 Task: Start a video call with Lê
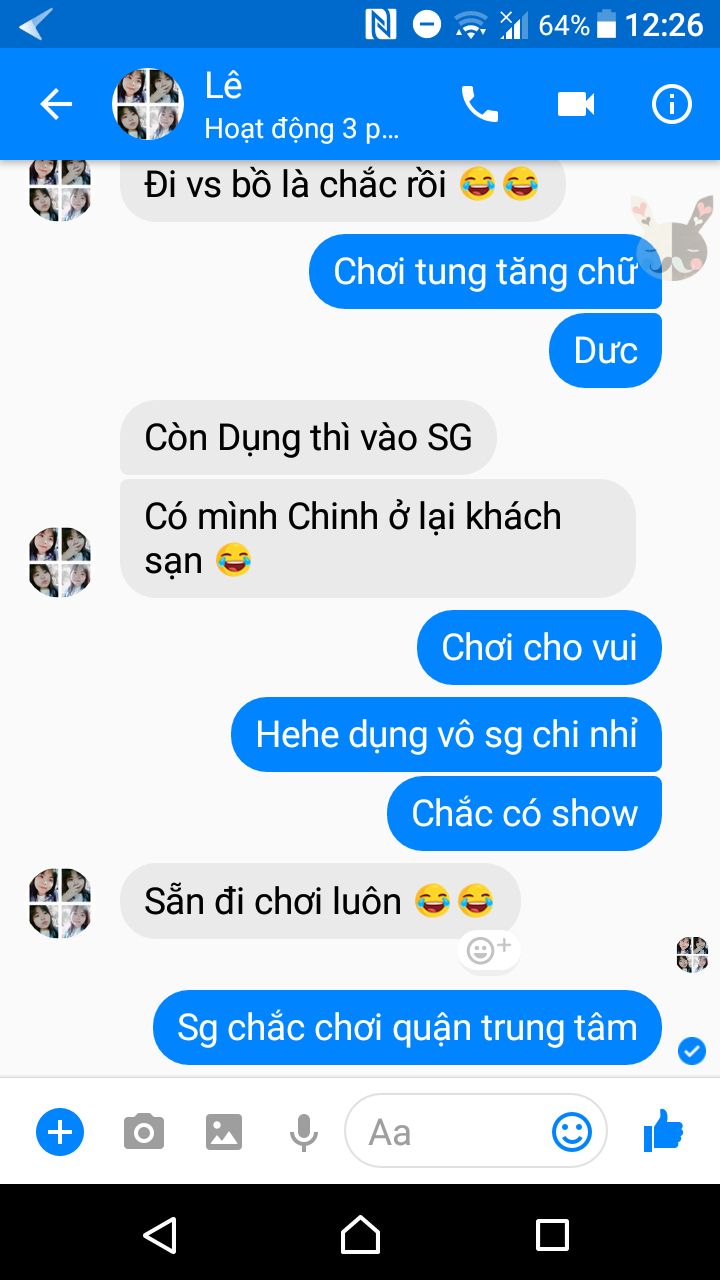576,104
